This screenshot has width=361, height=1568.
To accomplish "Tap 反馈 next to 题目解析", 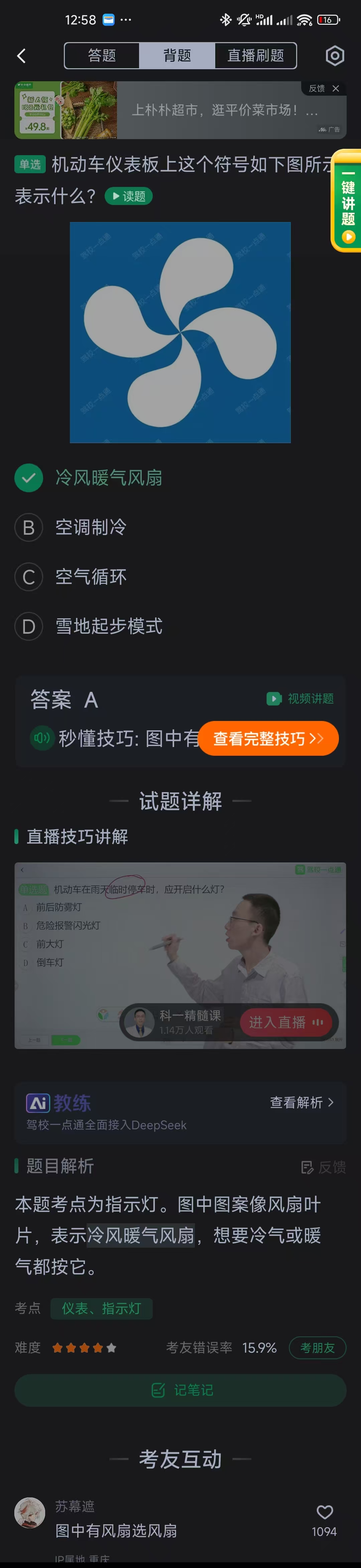I will coord(324,1167).
